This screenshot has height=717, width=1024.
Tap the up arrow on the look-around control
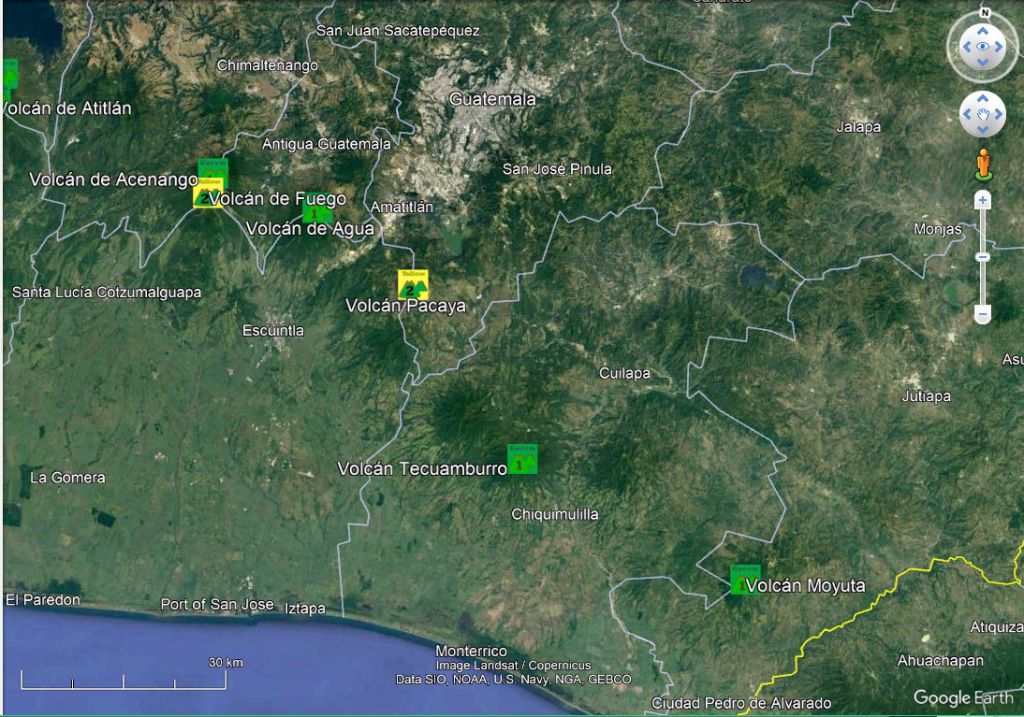tap(983, 30)
